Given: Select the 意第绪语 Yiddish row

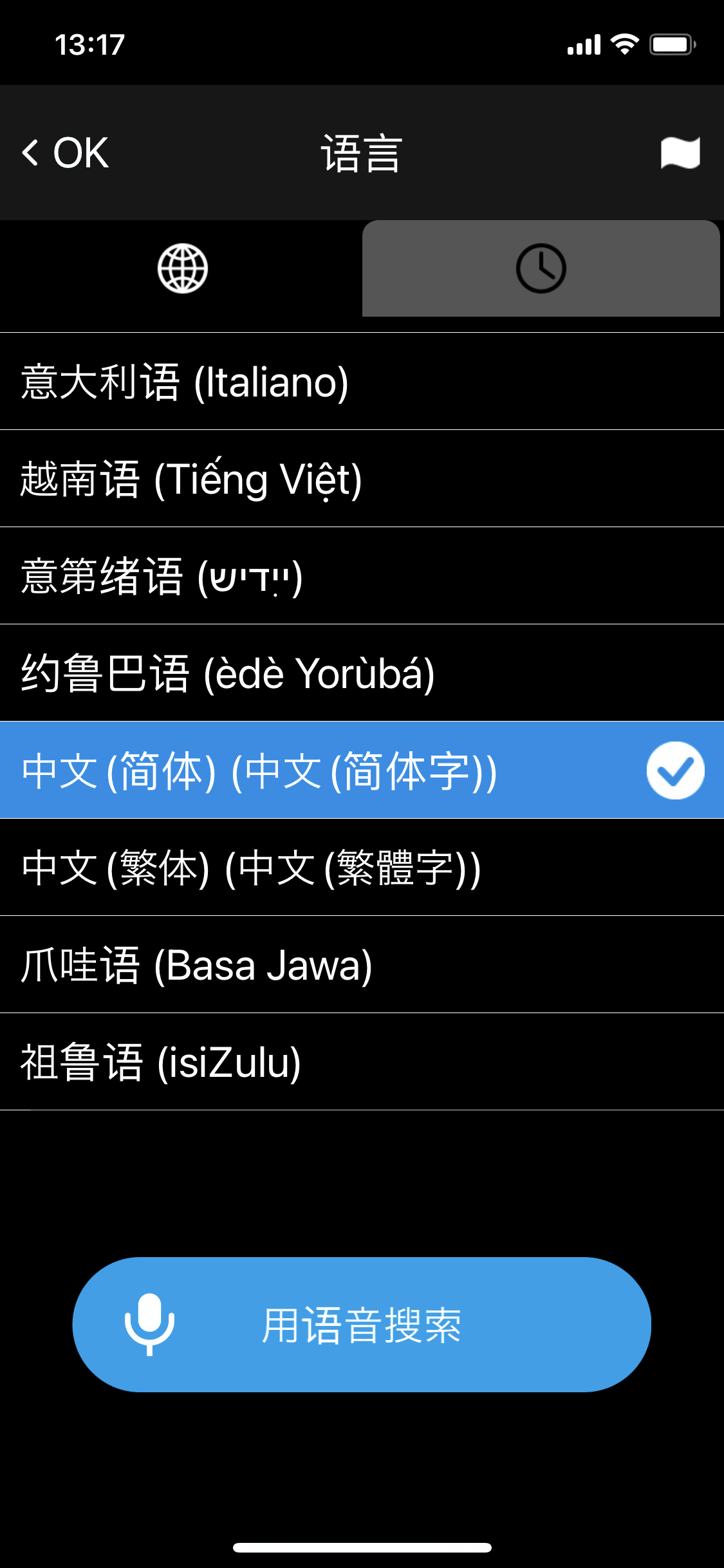Looking at the screenshot, I should [362, 576].
